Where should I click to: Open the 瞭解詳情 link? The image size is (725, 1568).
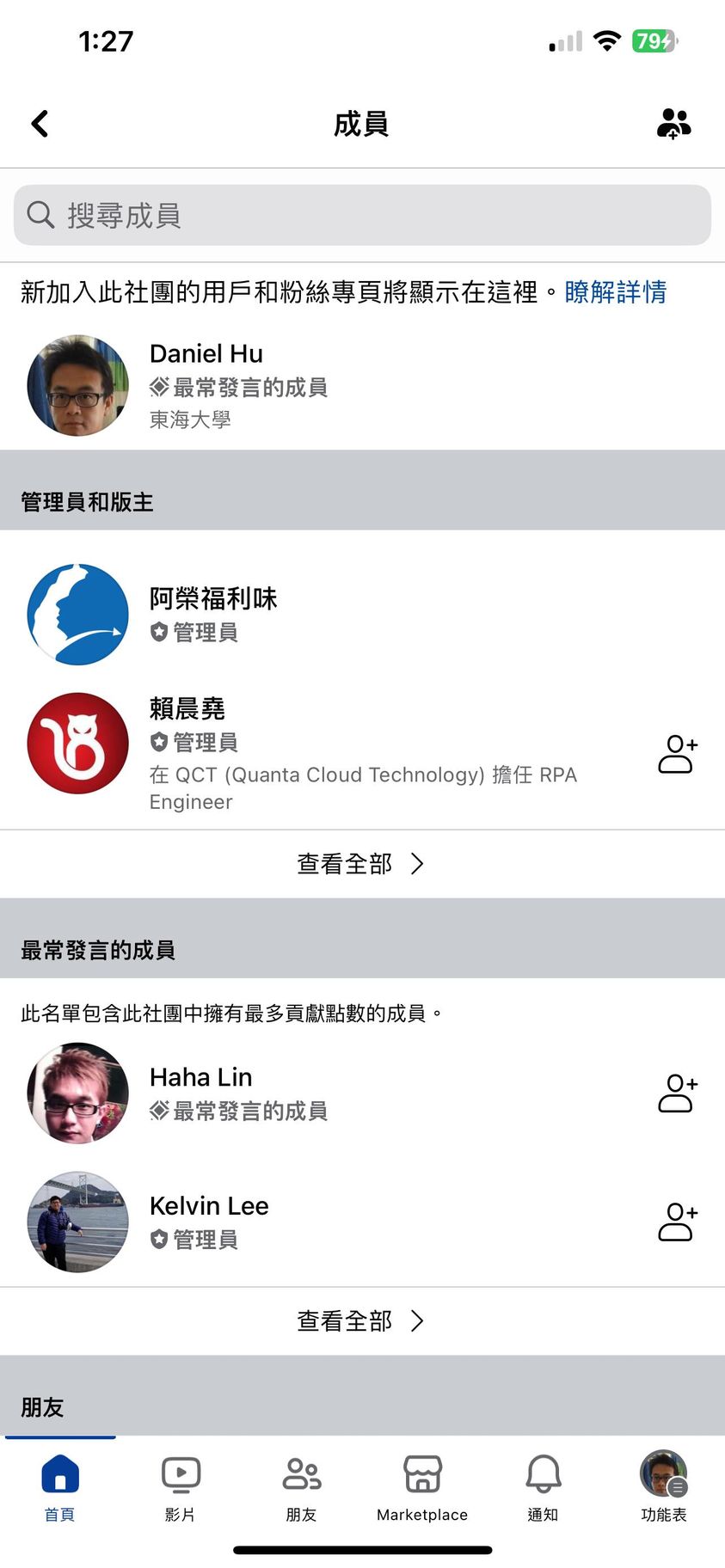[x=615, y=292]
